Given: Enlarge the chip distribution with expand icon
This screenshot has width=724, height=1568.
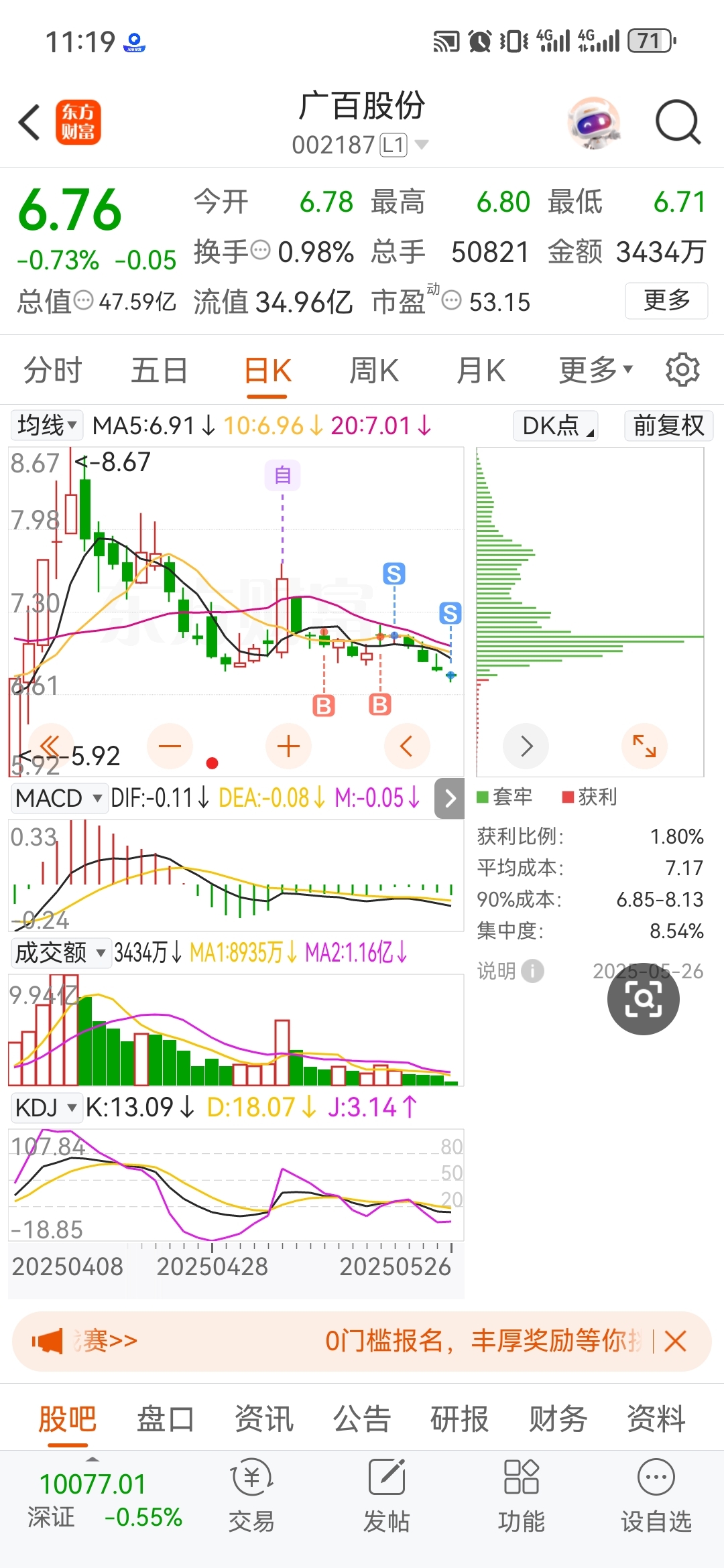Looking at the screenshot, I should [x=644, y=746].
